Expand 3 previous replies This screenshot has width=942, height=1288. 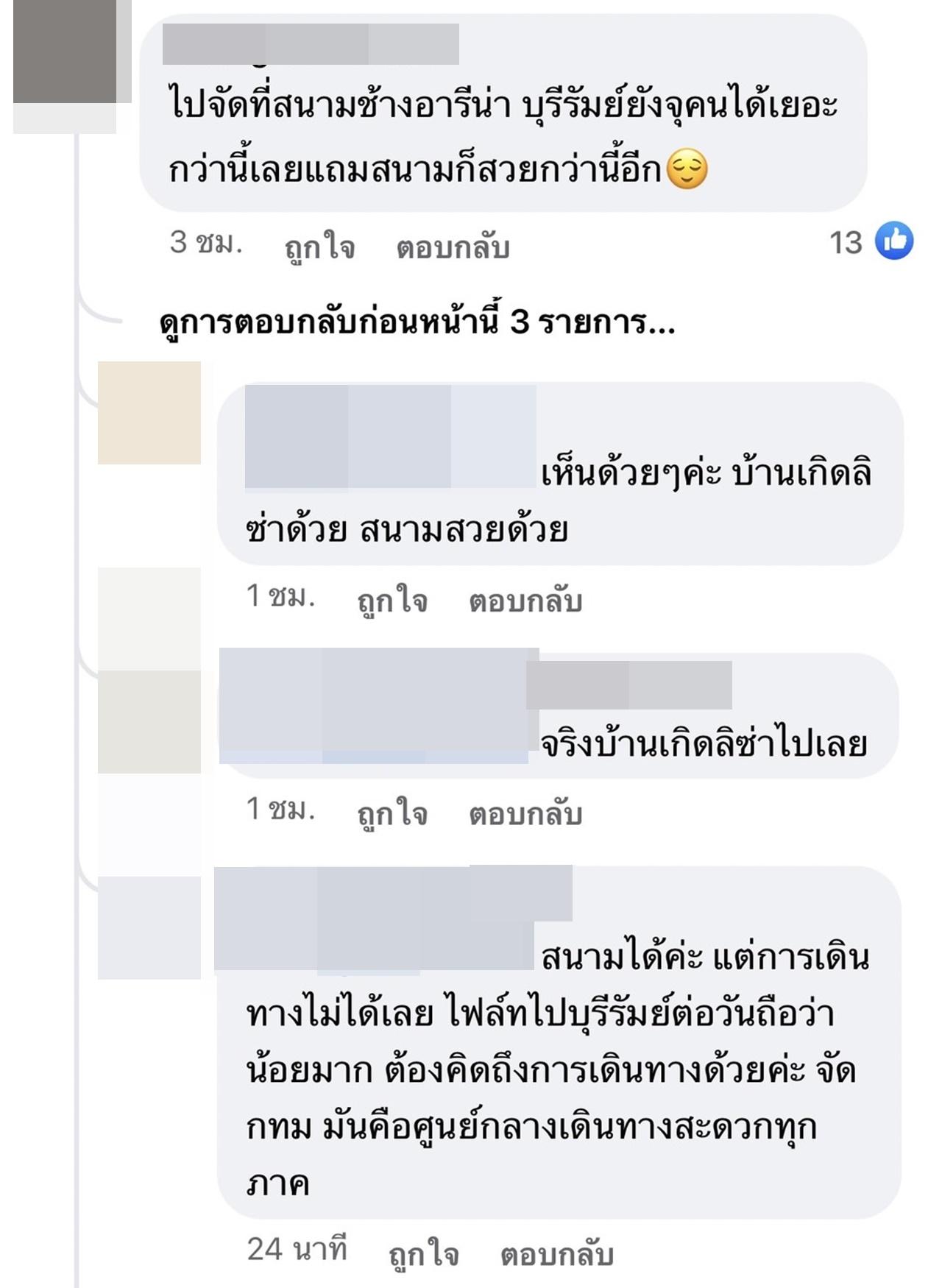417,322
